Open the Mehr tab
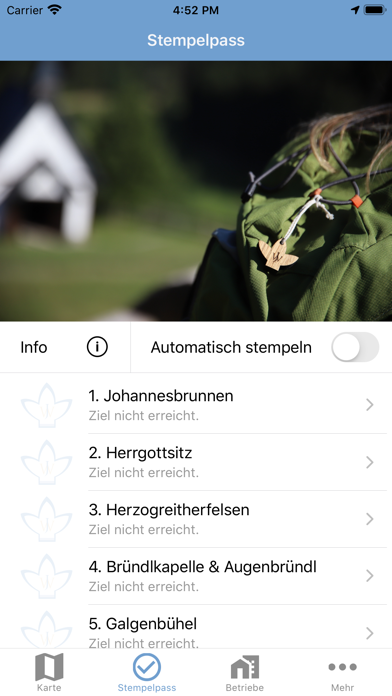The width and height of the screenshot is (392, 696). [343, 672]
